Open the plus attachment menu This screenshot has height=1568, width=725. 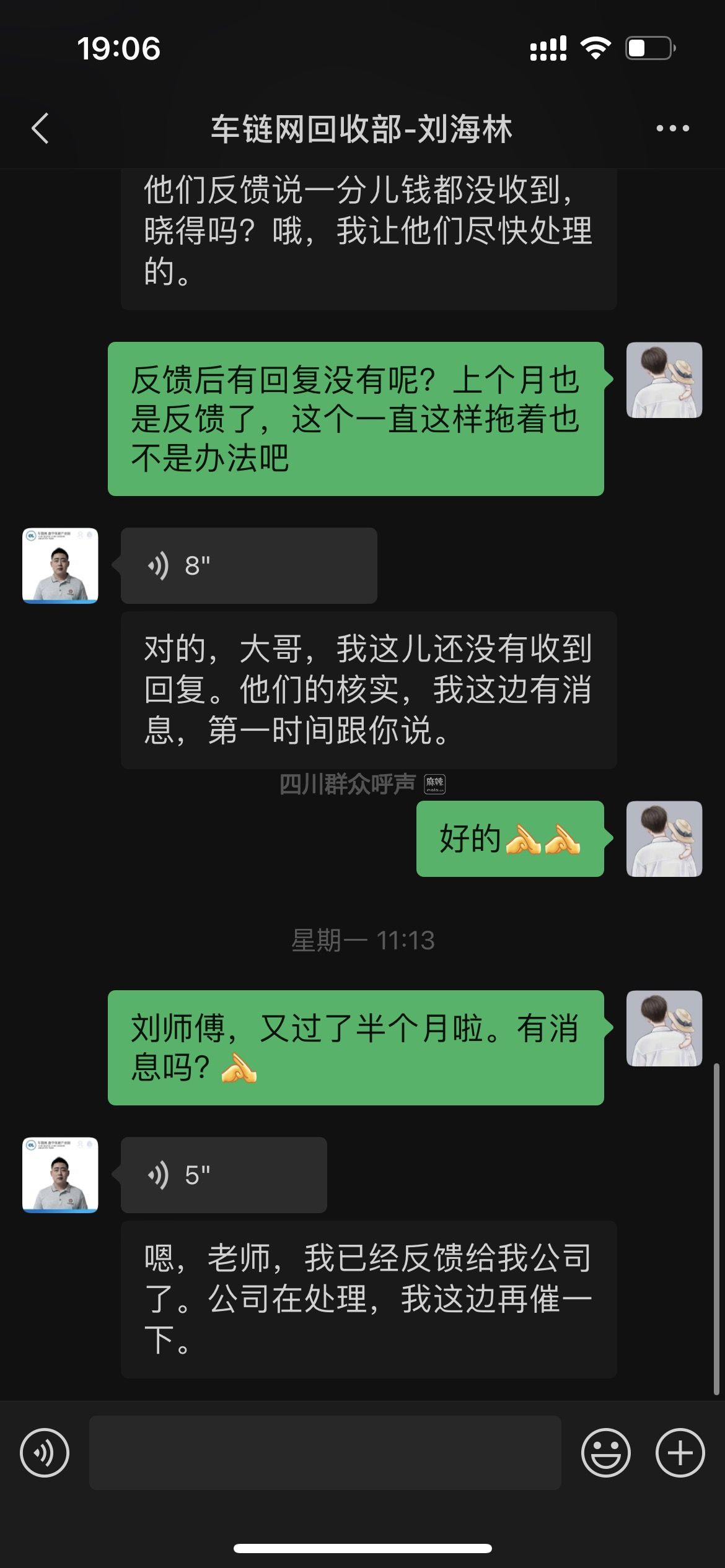pyautogui.click(x=680, y=1453)
